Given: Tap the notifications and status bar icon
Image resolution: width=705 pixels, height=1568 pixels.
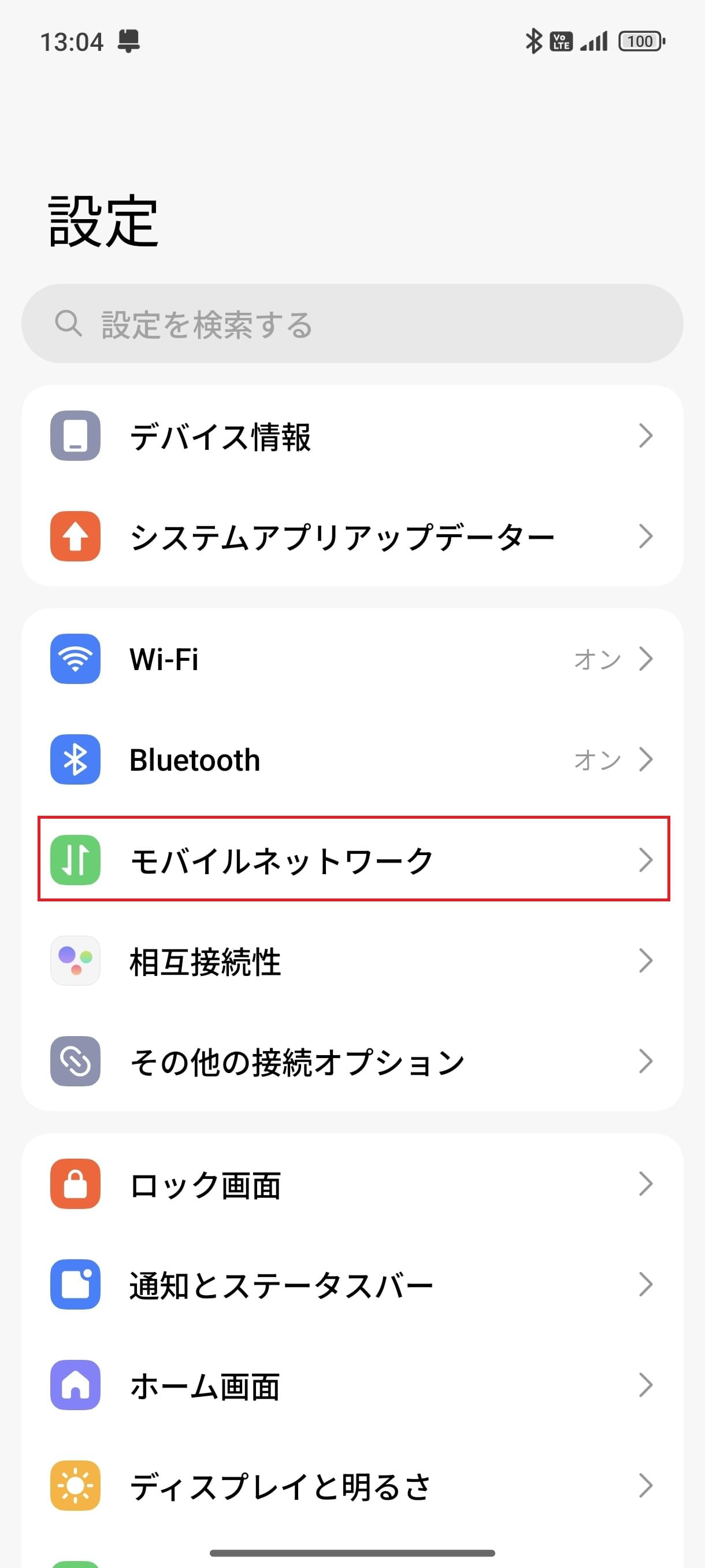Looking at the screenshot, I should click(x=74, y=1284).
